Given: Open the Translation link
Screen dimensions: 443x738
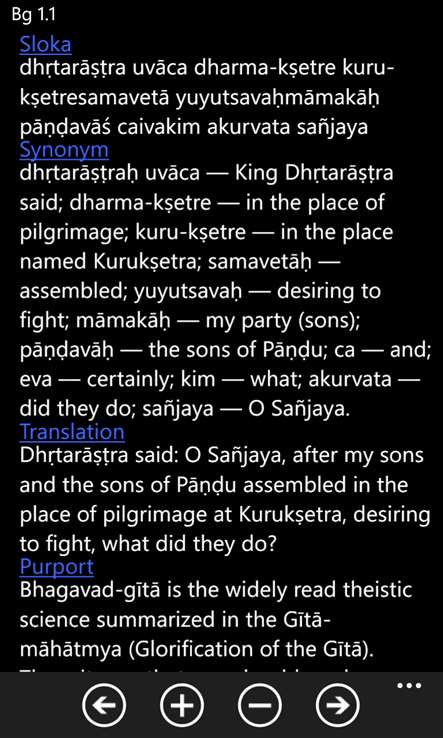Looking at the screenshot, I should (x=72, y=432).
